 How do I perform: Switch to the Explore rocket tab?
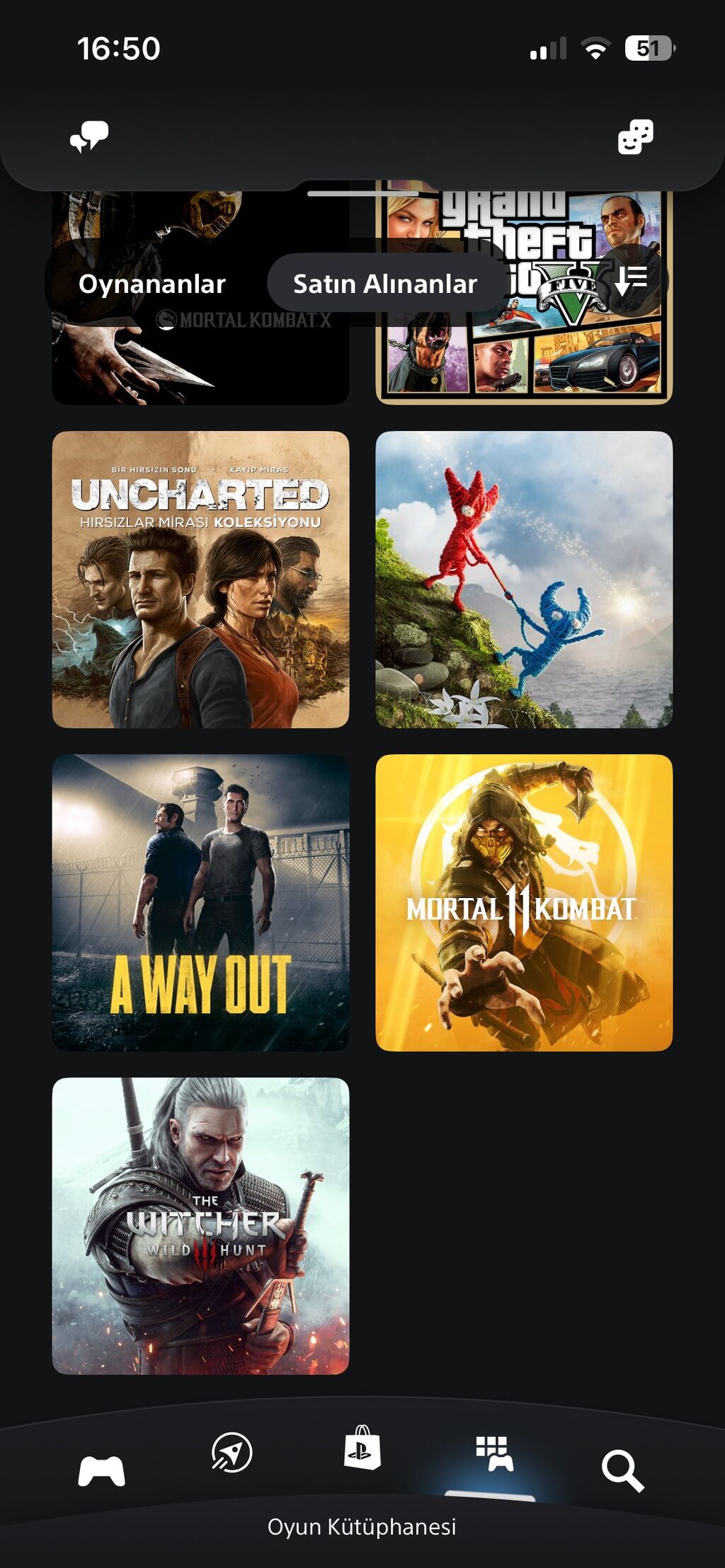tap(232, 1452)
